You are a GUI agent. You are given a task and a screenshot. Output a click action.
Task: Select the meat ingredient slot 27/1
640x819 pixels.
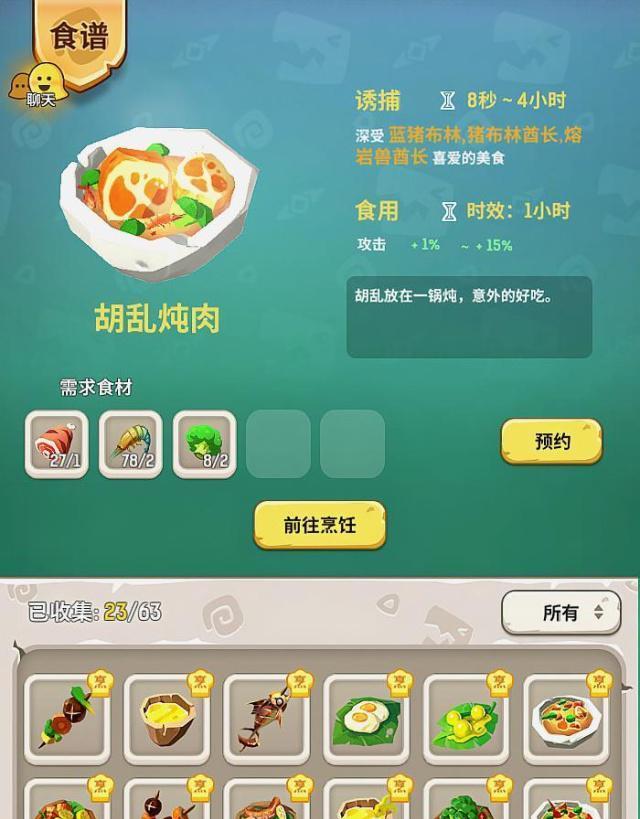57,443
